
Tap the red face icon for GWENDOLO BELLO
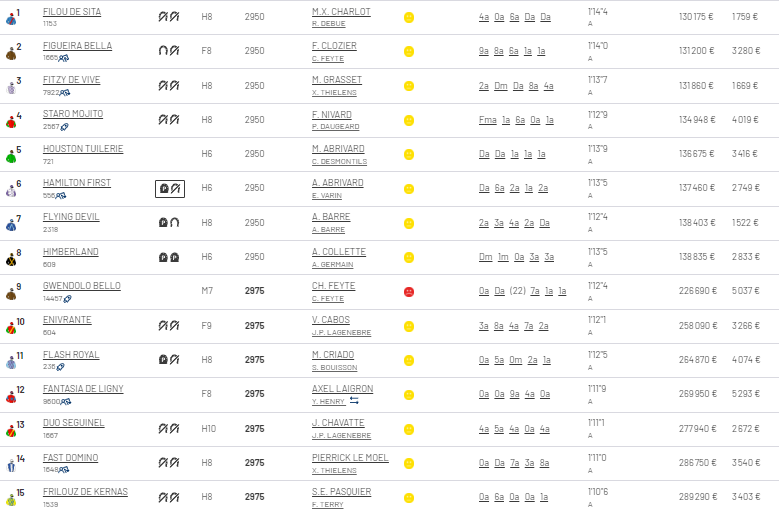(x=408, y=292)
